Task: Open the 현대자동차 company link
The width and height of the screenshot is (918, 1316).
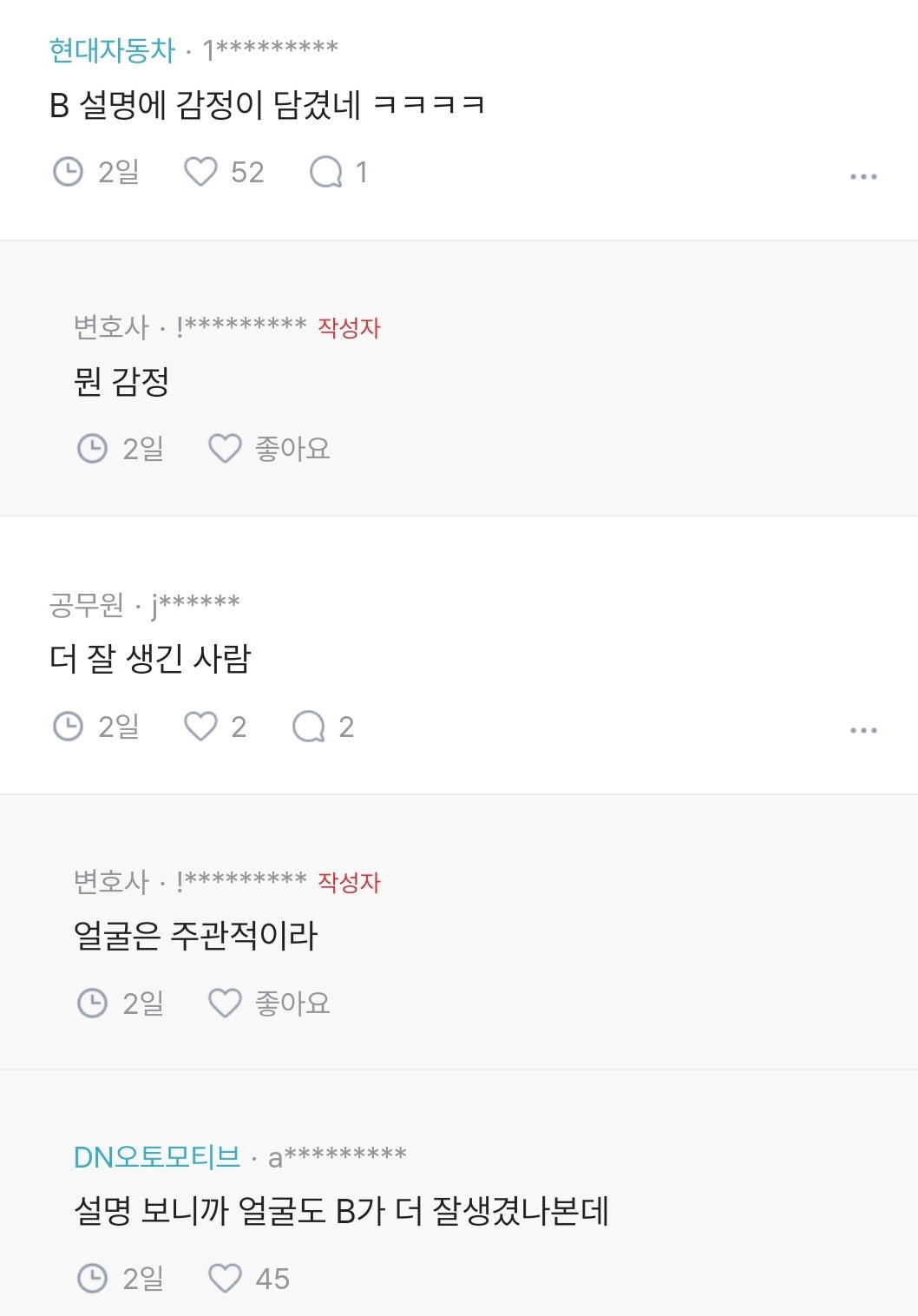Action: 113,50
